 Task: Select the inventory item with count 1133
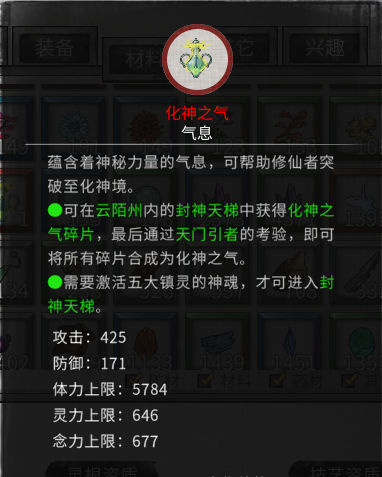pyautogui.click(x=145, y=343)
